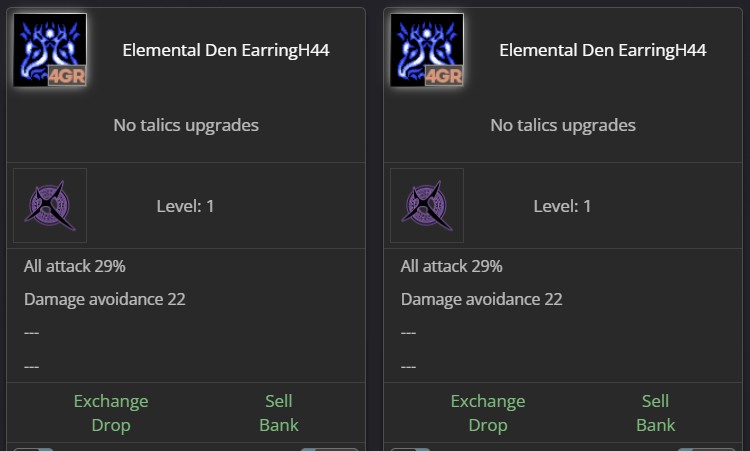Tap Drop in the first earring card
750x451 pixels.
click(111, 425)
